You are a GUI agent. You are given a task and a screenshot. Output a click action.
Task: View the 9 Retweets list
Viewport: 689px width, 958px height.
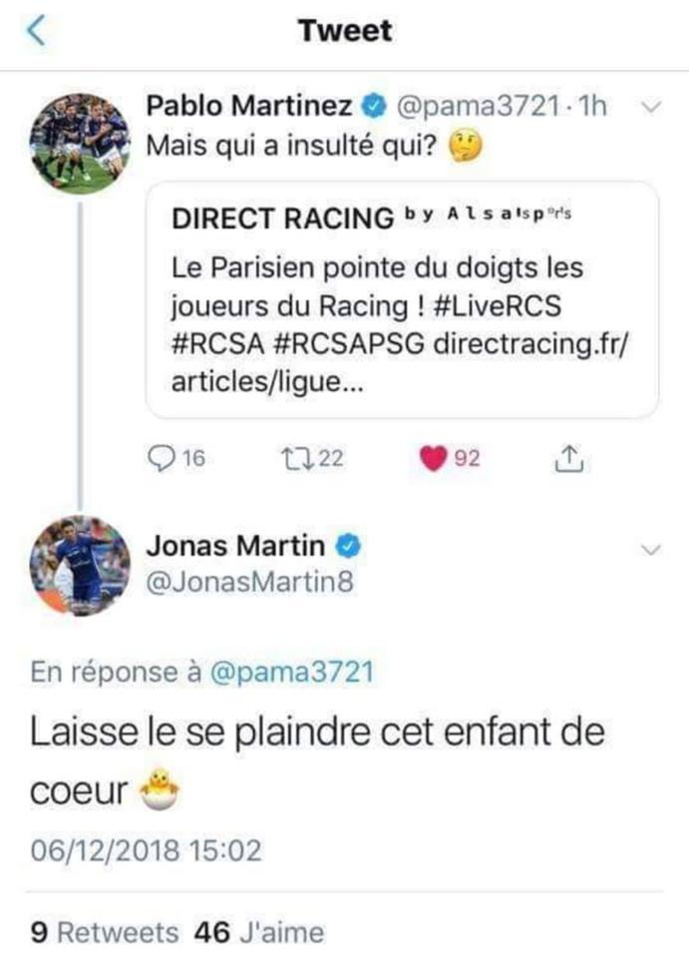[x=105, y=932]
